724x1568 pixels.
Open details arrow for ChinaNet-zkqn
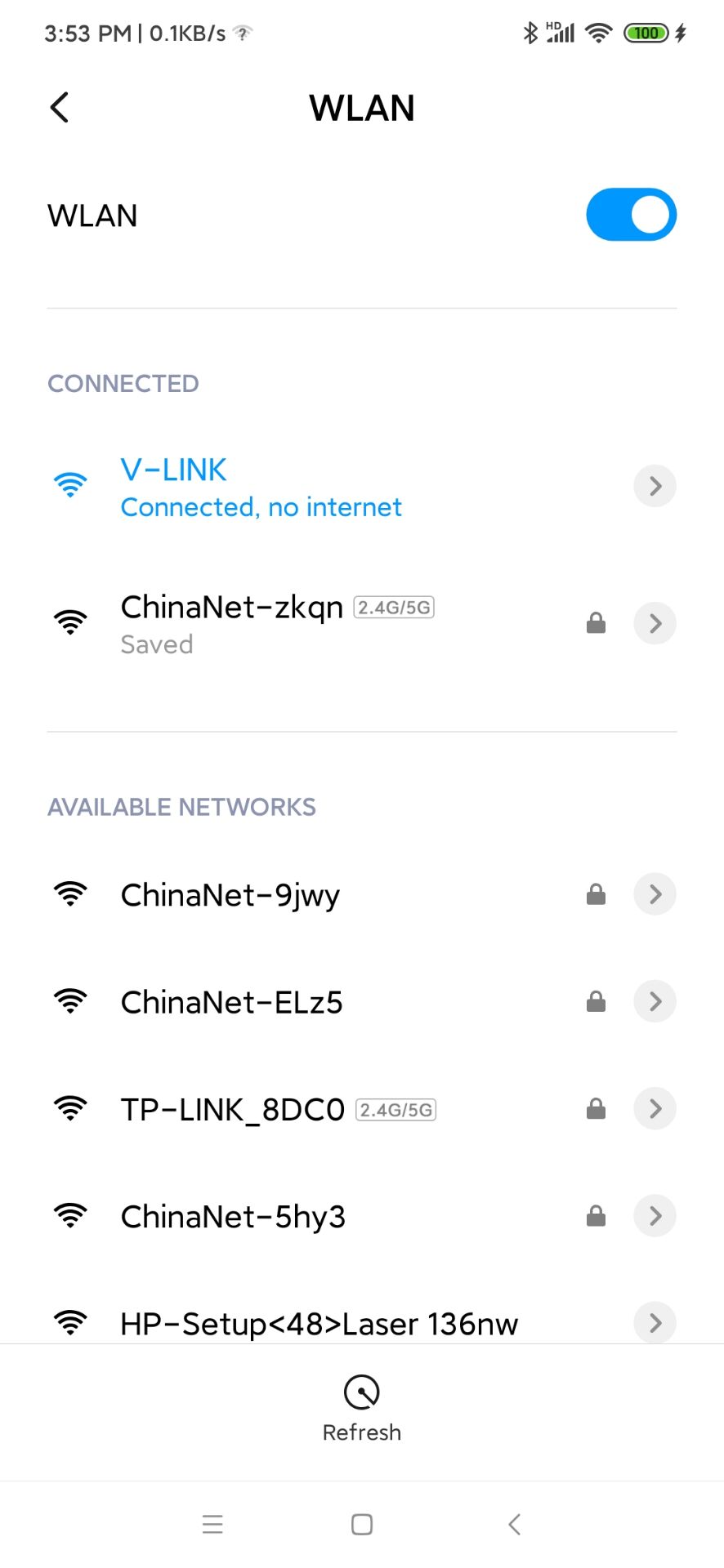[655, 624]
